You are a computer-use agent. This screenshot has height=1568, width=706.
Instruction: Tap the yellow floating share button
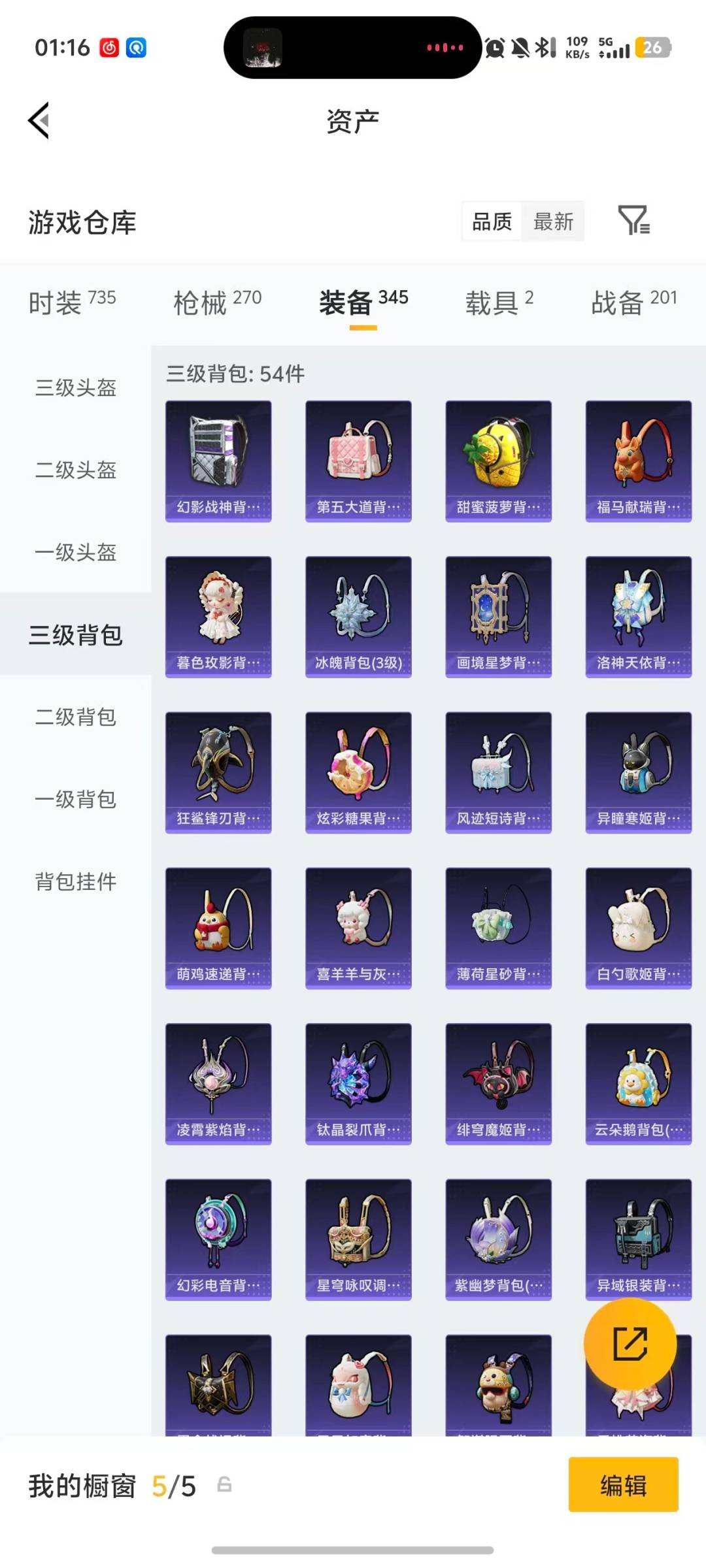pyautogui.click(x=630, y=1344)
